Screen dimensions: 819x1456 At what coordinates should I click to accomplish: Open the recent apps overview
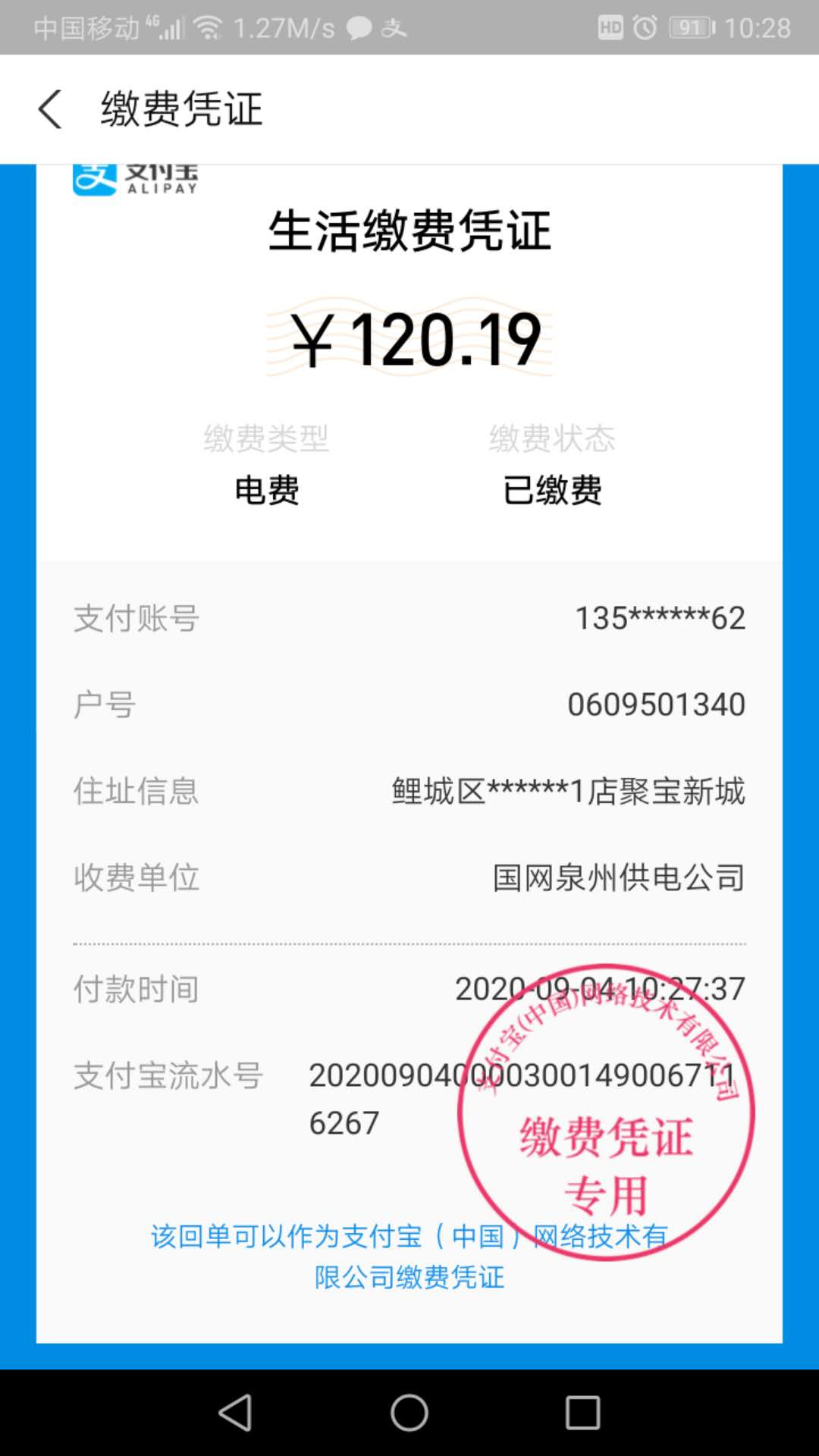[582, 1413]
